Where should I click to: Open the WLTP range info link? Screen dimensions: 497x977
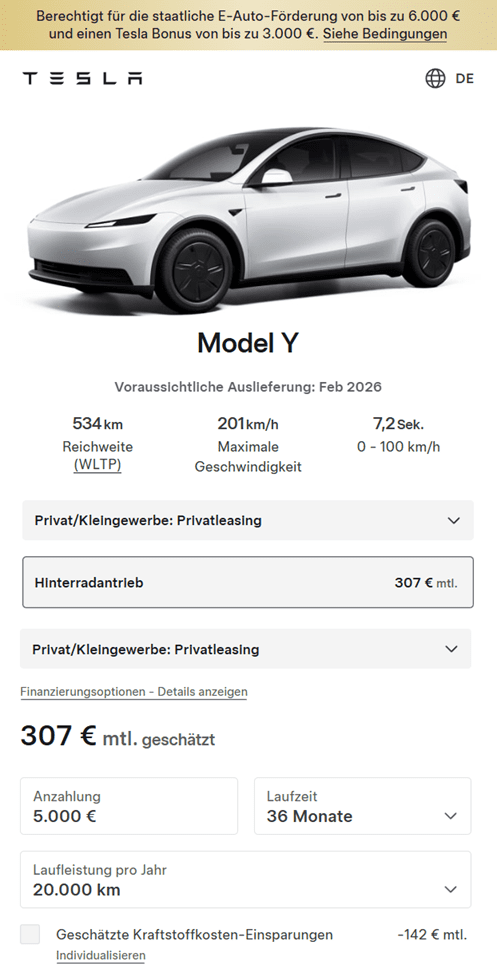pos(97,464)
